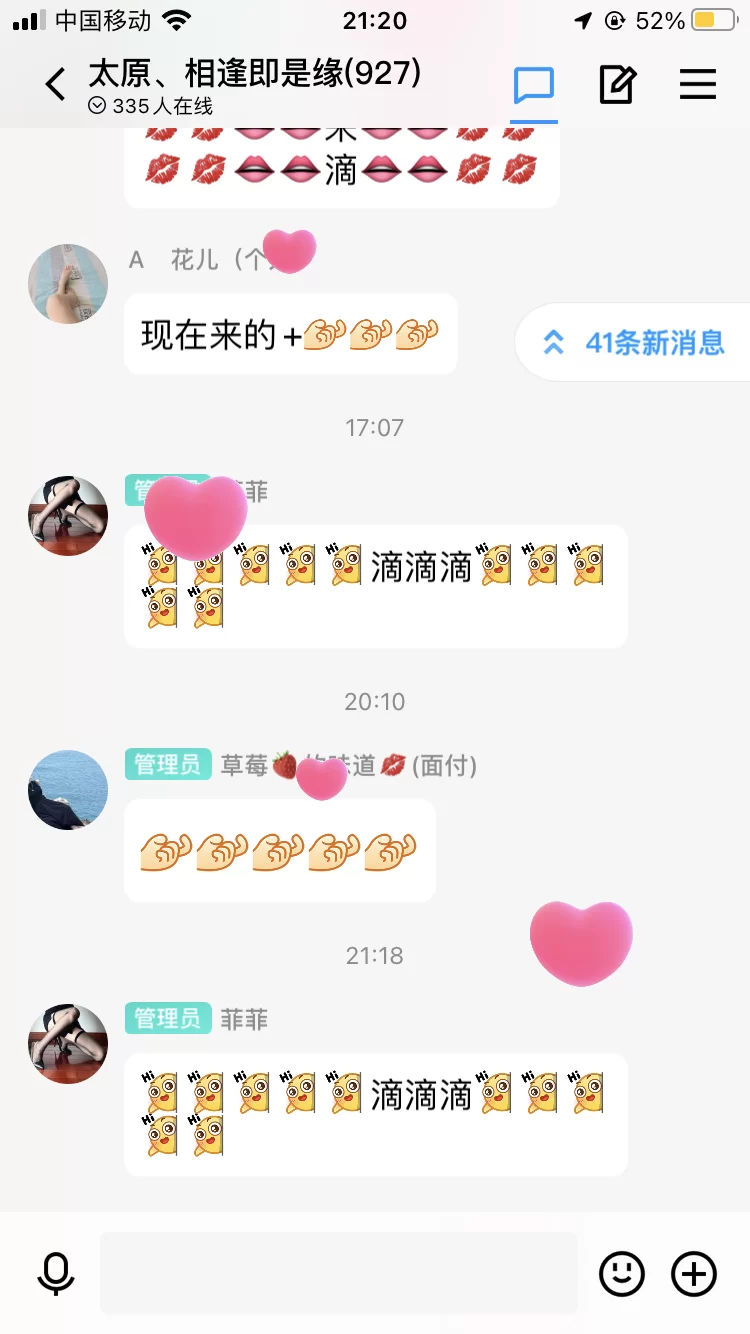
Task: Open group info from 太原、相逢即是缘 title
Action: [x=255, y=73]
